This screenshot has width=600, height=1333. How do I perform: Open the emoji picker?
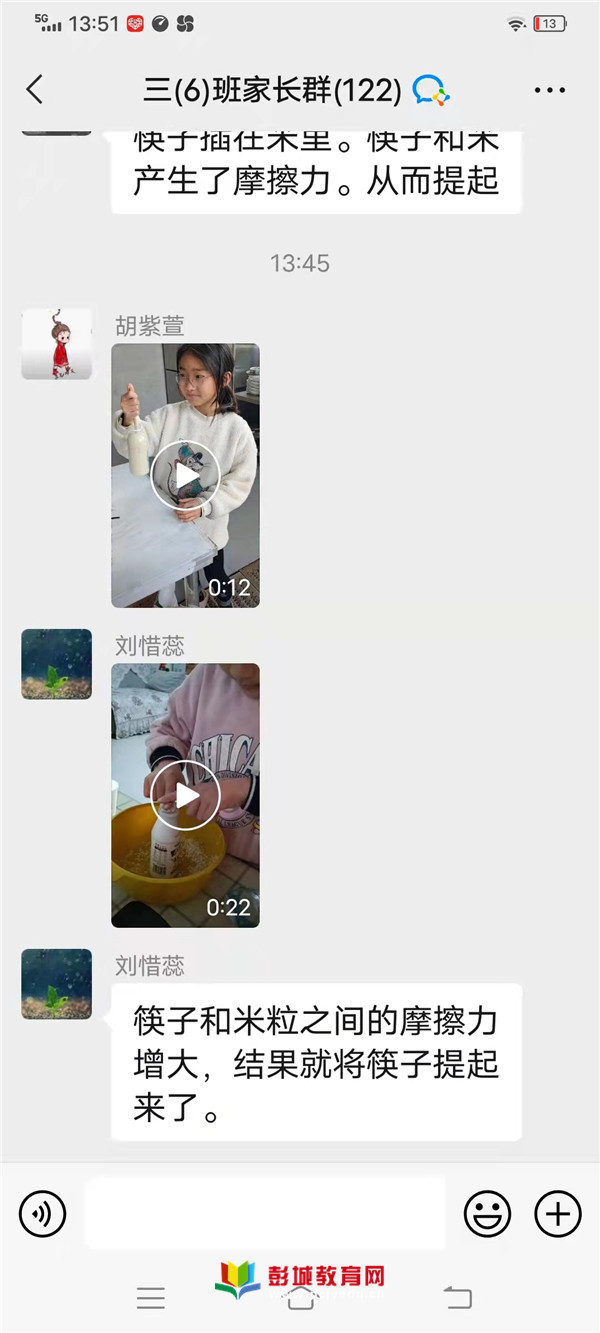tap(487, 1214)
